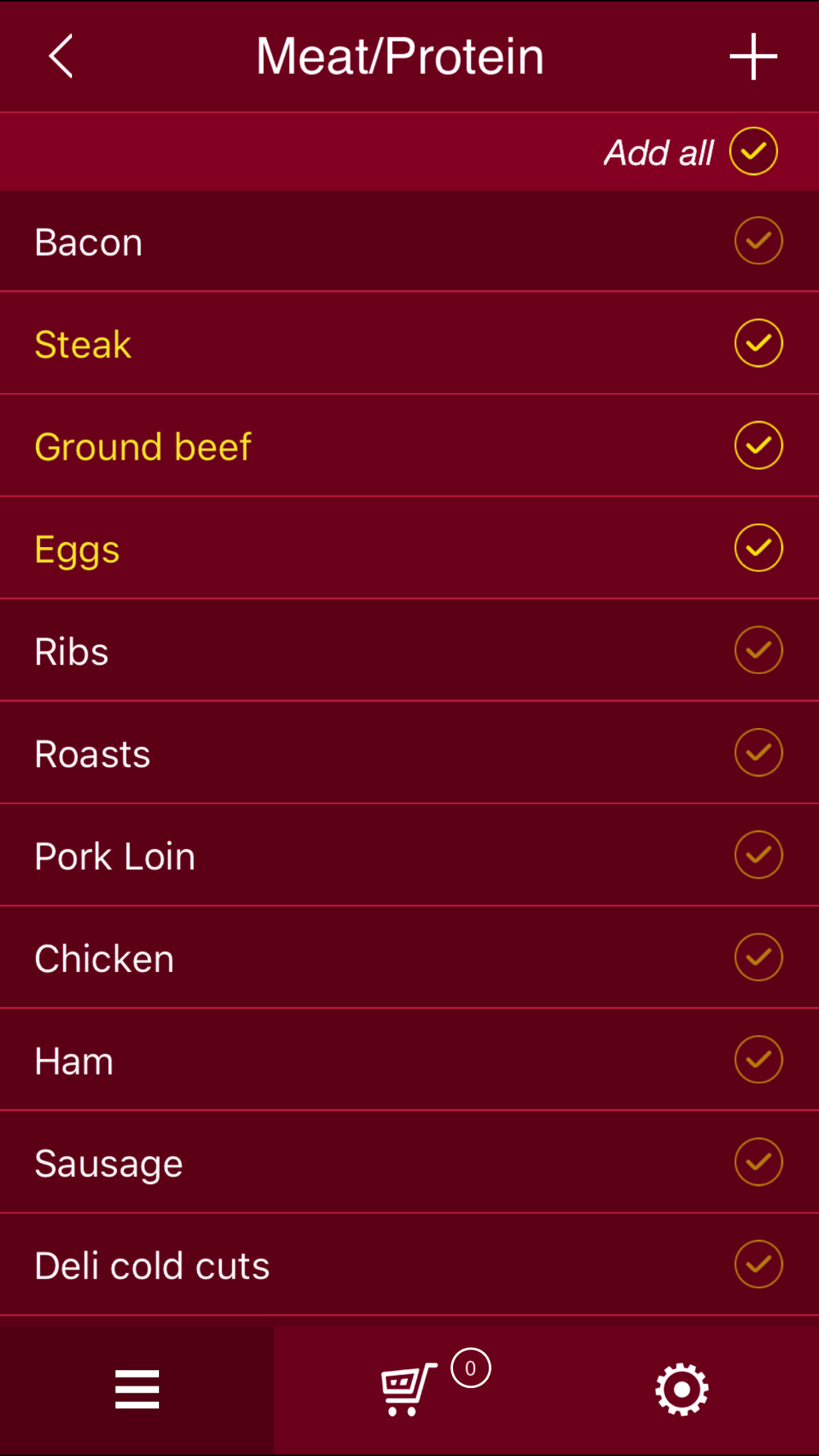This screenshot has width=819, height=1456.
Task: Select Deli cold cuts
Action: coord(758,1264)
